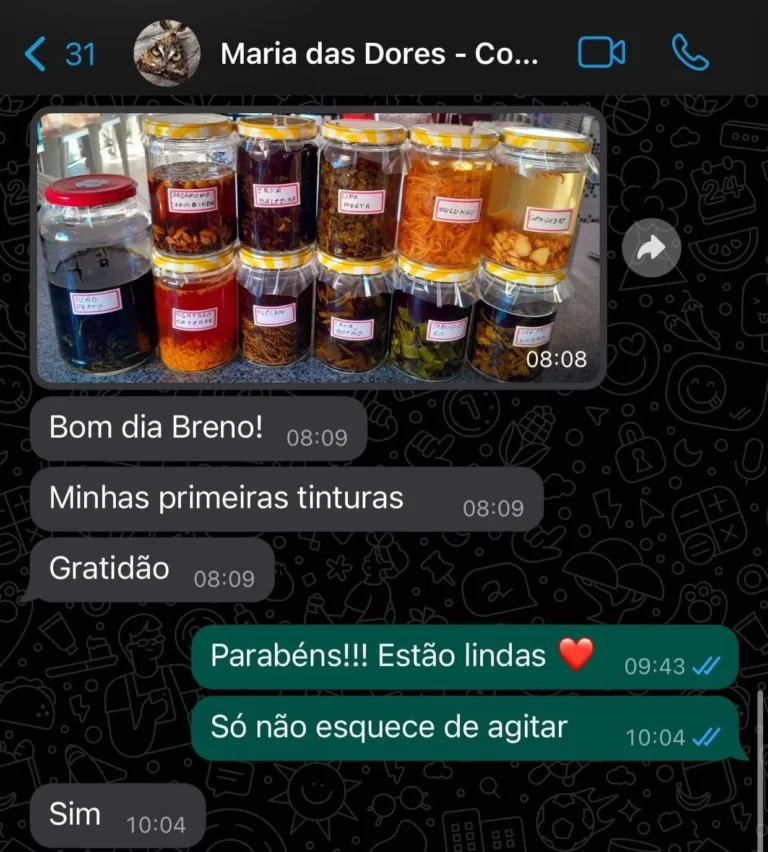
Task: Open Maria das Dores profile picture
Action: [x=167, y=54]
